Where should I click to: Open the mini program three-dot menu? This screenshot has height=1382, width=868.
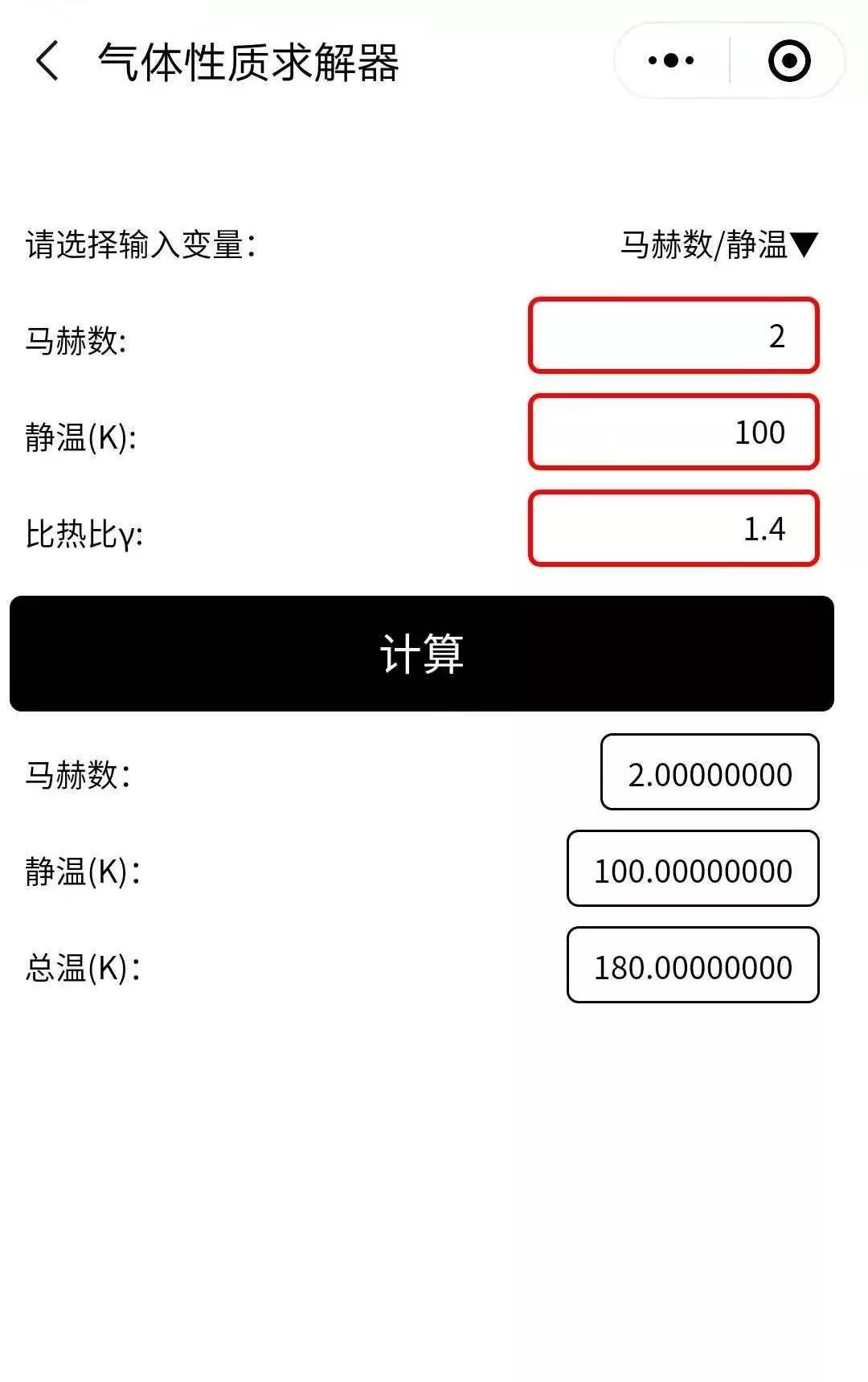point(671,60)
